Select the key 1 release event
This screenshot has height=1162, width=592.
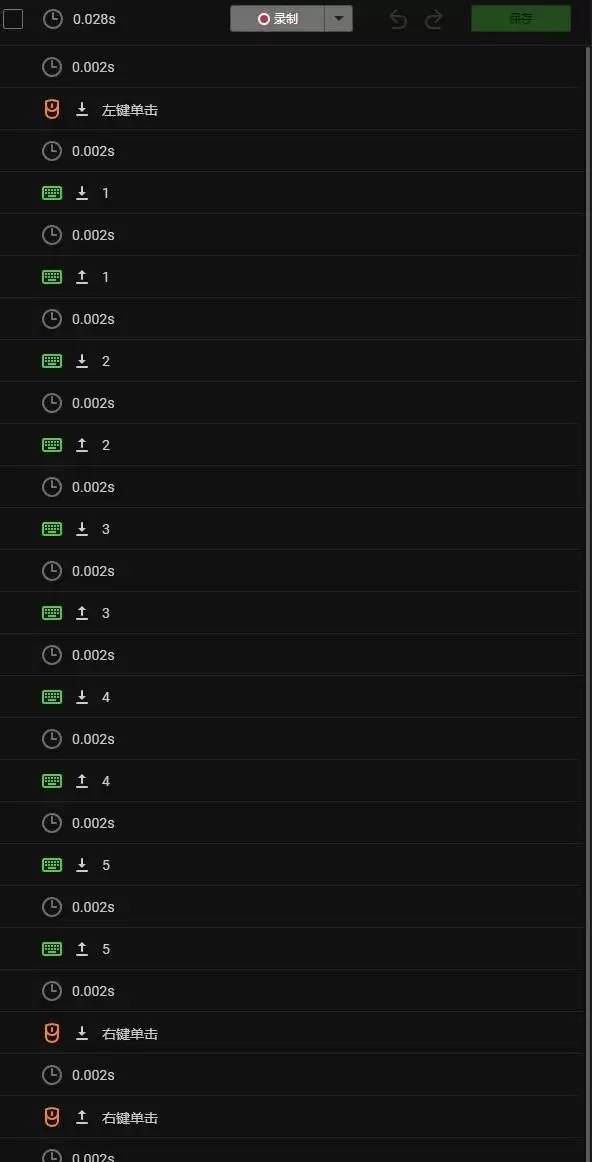290,277
